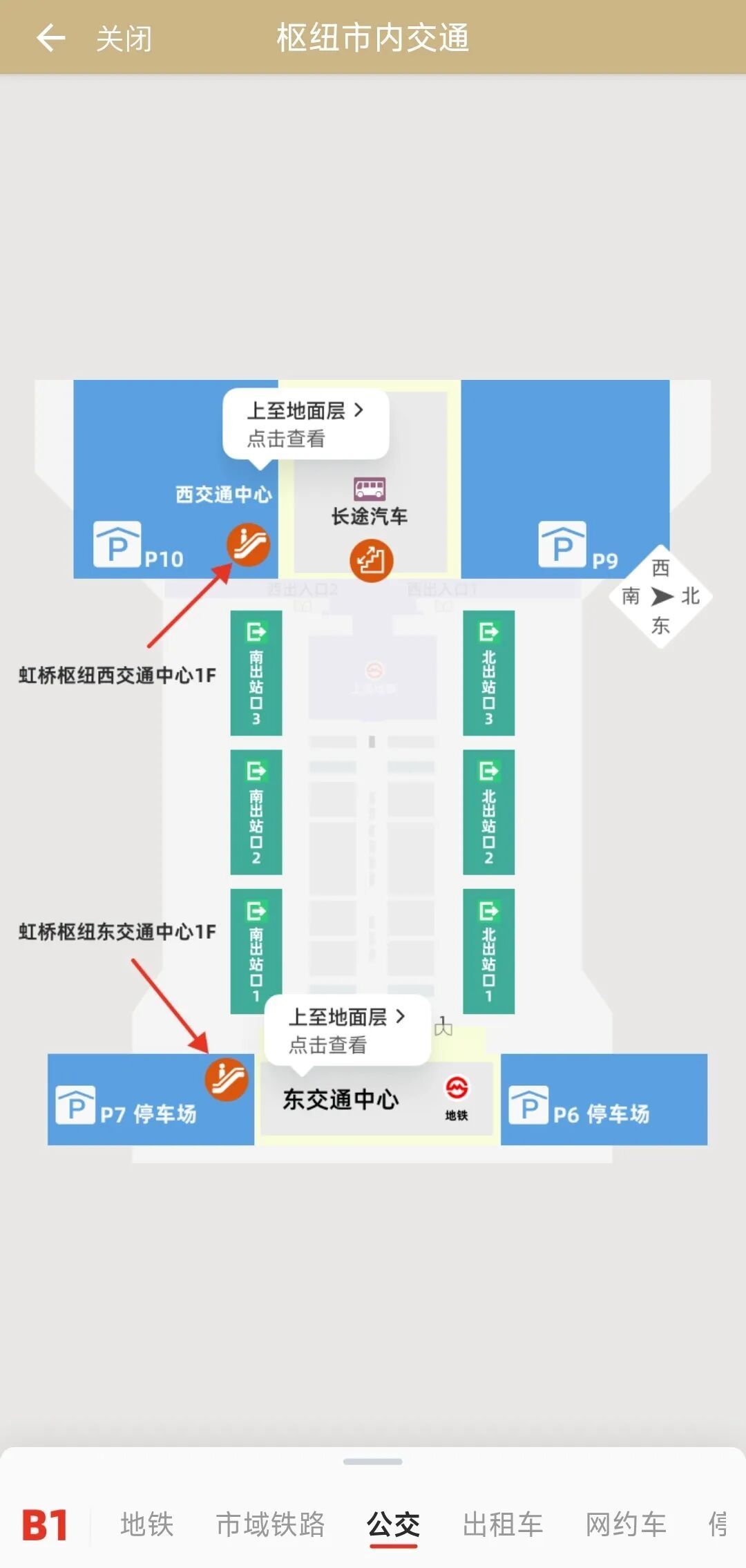Screen dimensions: 746x1568
Task: Tap the escalator icon at P7 停车场
Action: [227, 1079]
